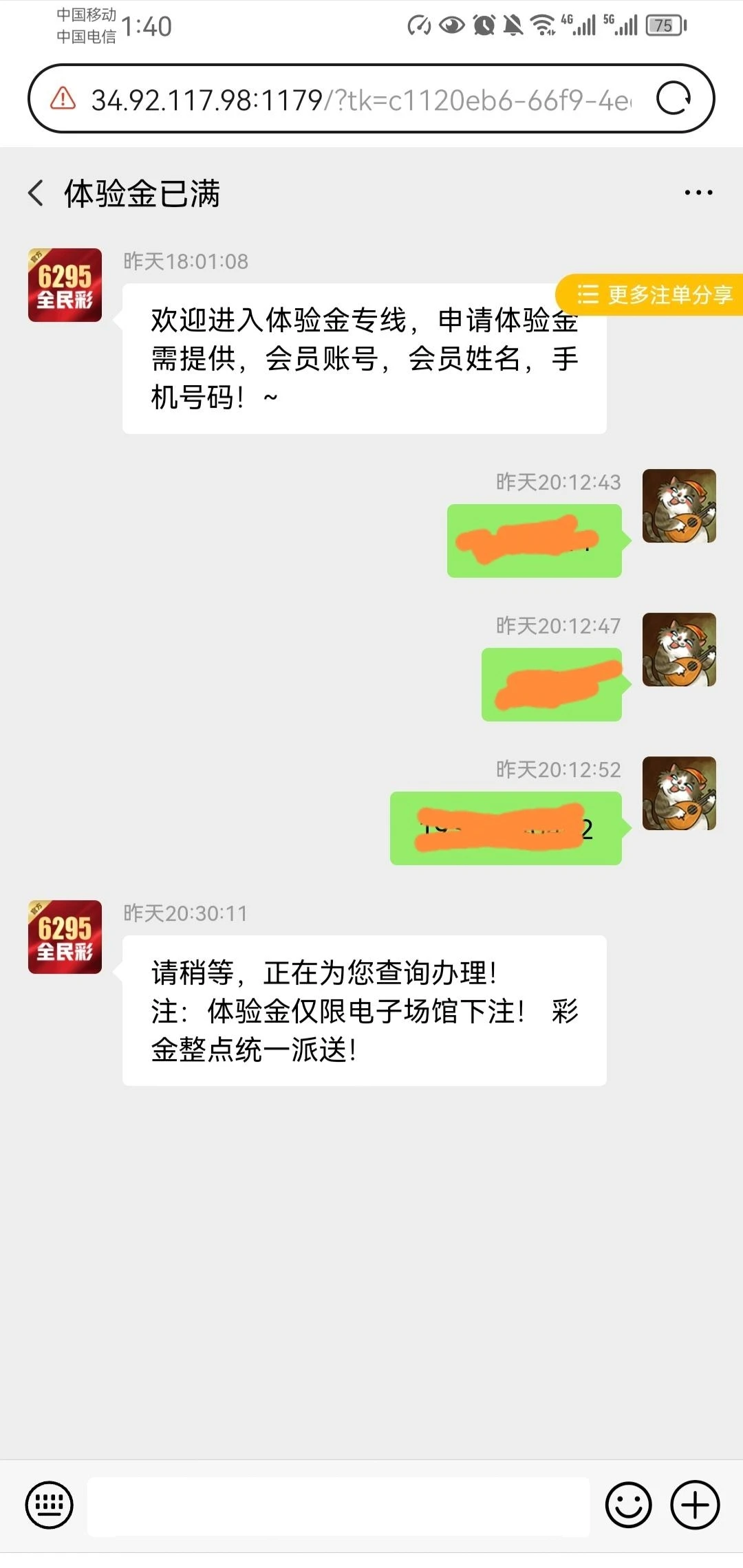Focus the message input field

click(338, 1505)
